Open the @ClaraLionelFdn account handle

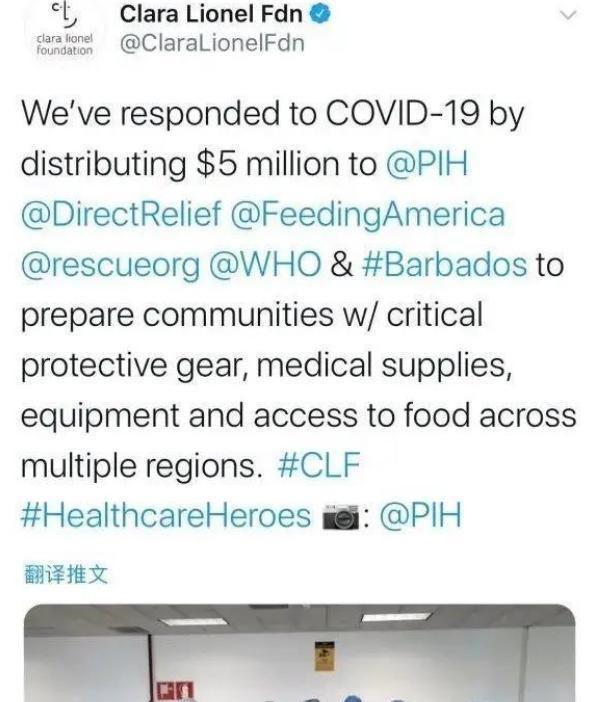click(211, 45)
